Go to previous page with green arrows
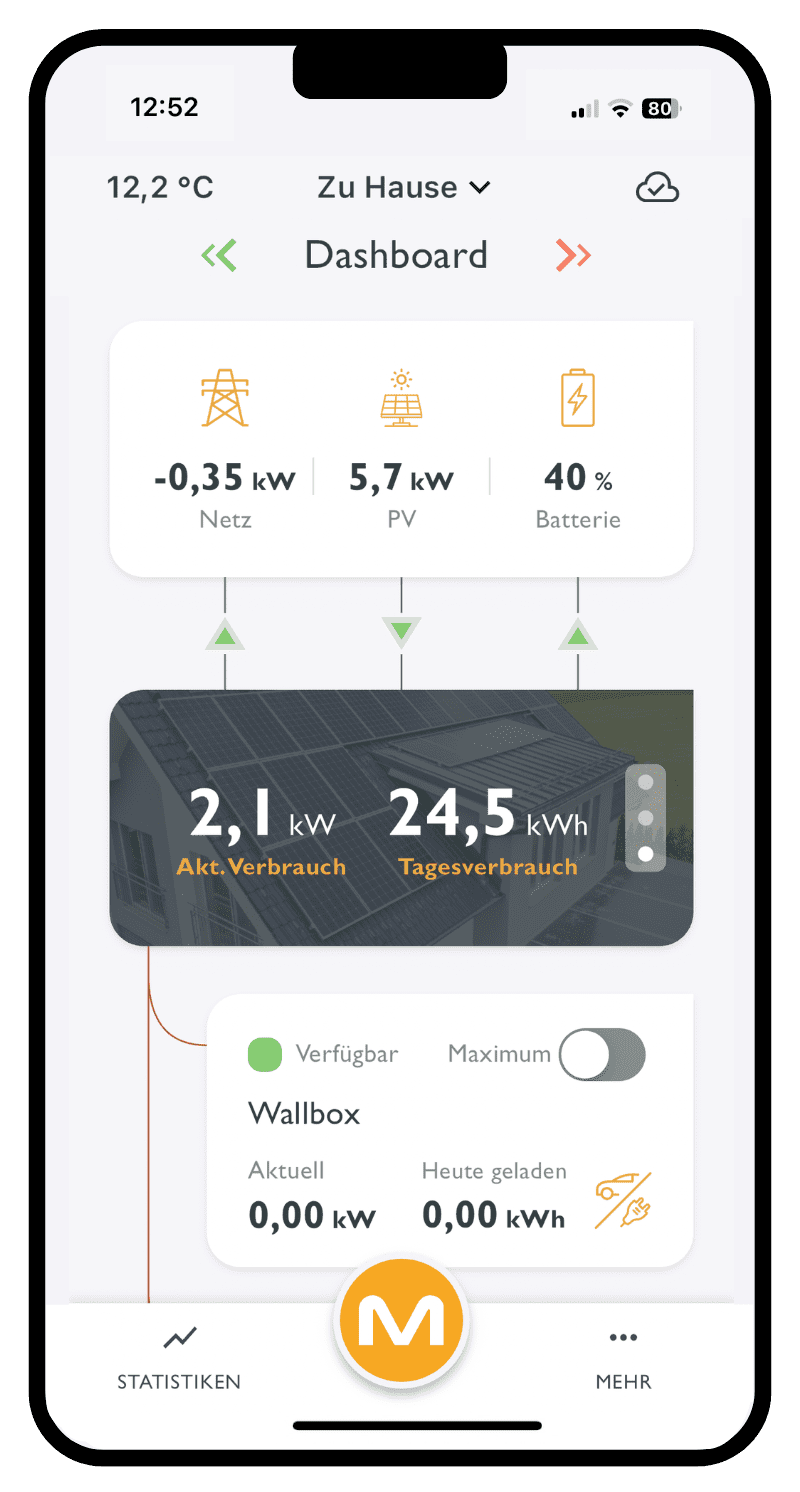The height and width of the screenshot is (1492, 800). coord(219,256)
